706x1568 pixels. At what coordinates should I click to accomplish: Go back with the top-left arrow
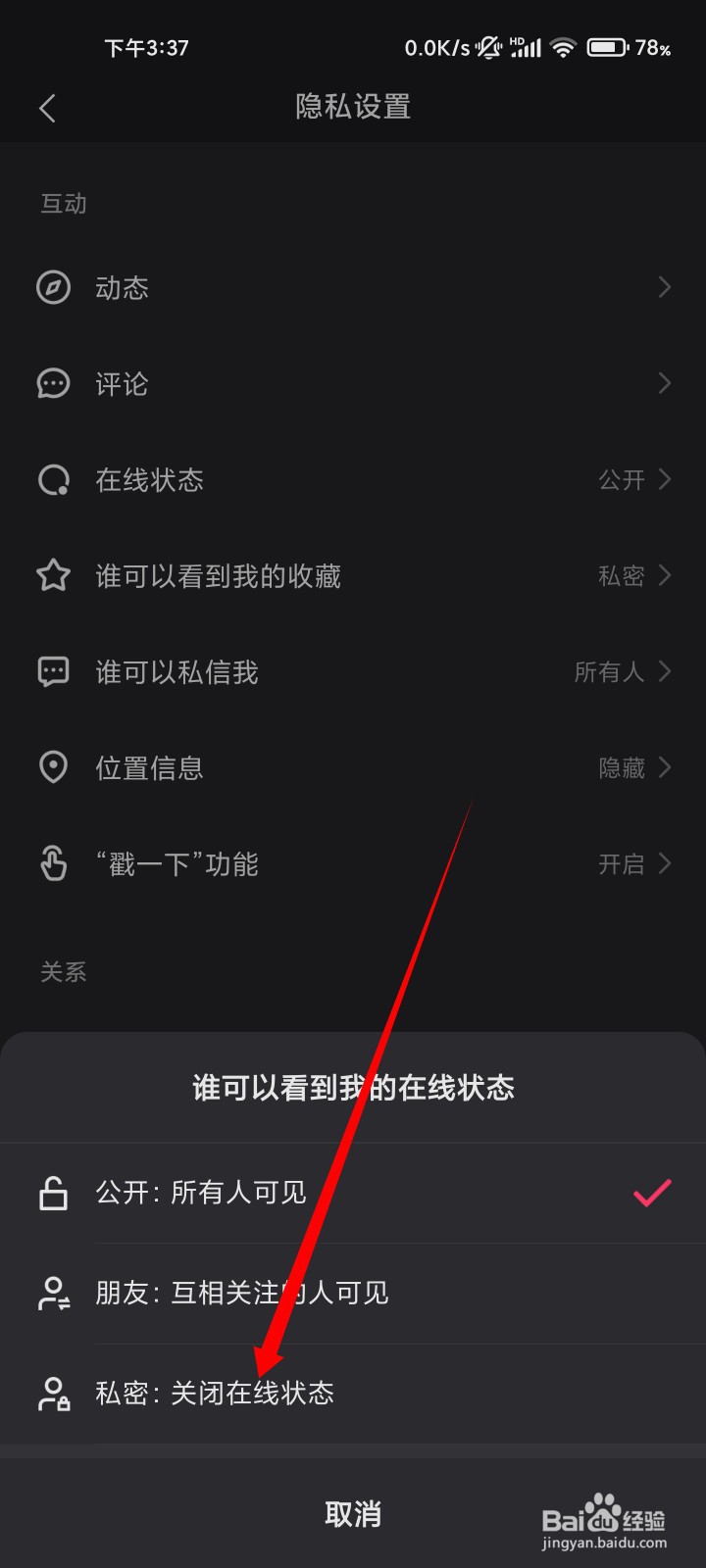47,108
